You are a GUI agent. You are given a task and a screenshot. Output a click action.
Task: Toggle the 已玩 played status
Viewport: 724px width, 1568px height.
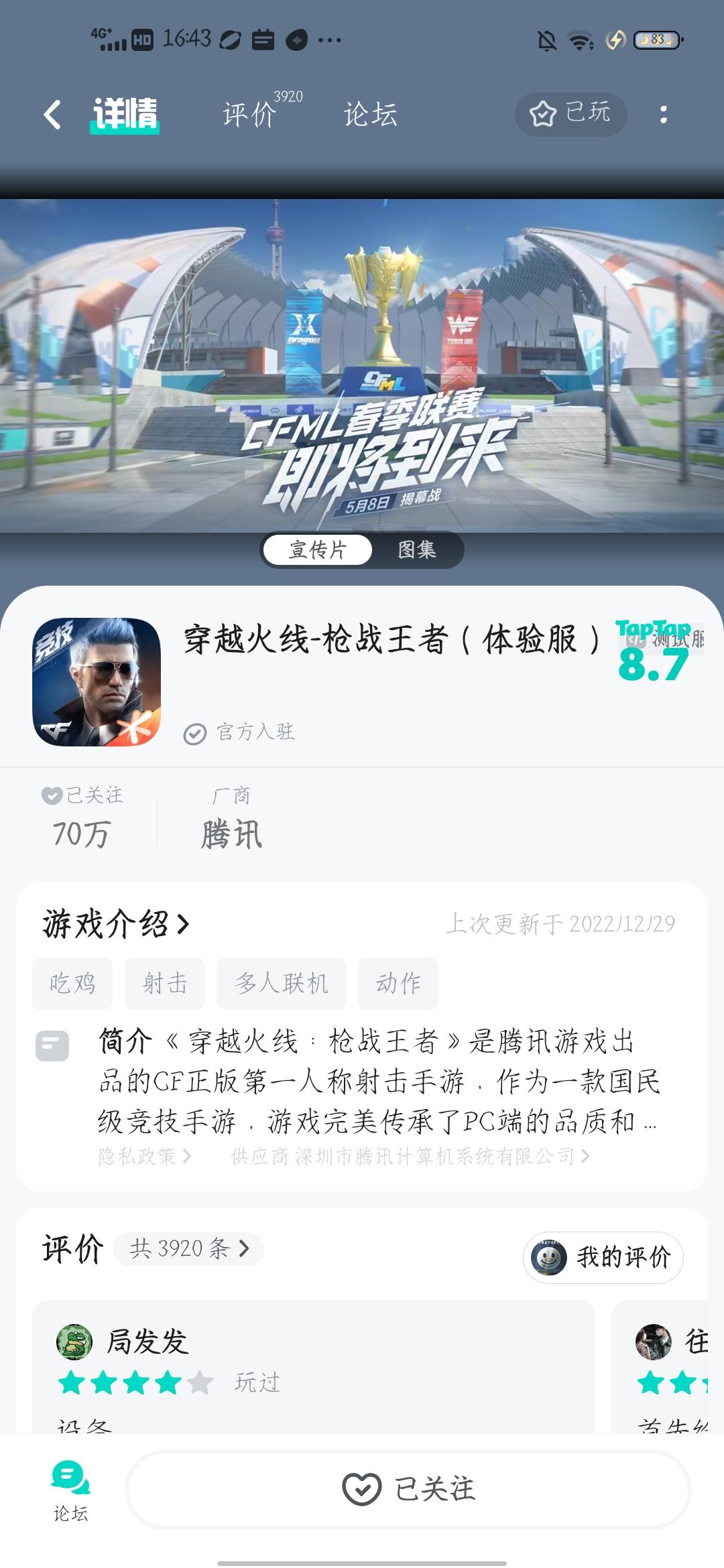571,114
